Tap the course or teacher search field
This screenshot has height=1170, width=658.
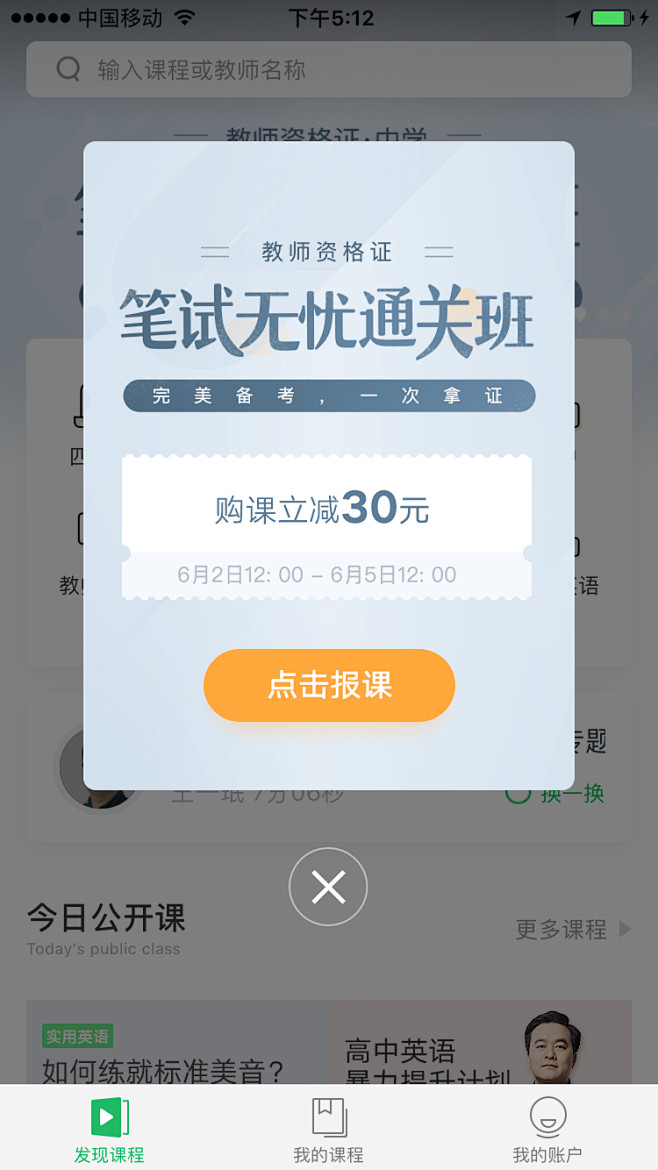point(329,69)
